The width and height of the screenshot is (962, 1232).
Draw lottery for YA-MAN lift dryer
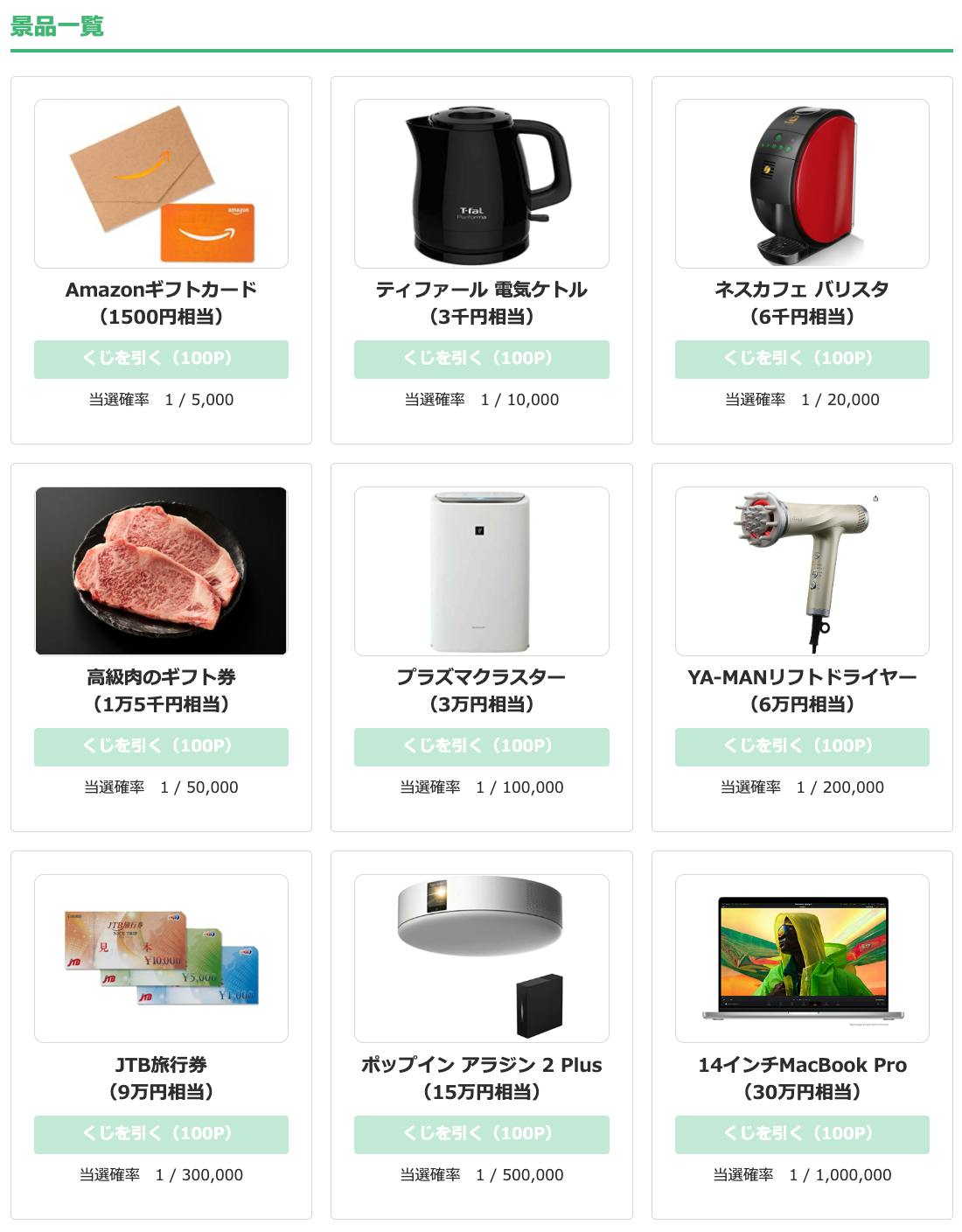pyautogui.click(x=801, y=746)
